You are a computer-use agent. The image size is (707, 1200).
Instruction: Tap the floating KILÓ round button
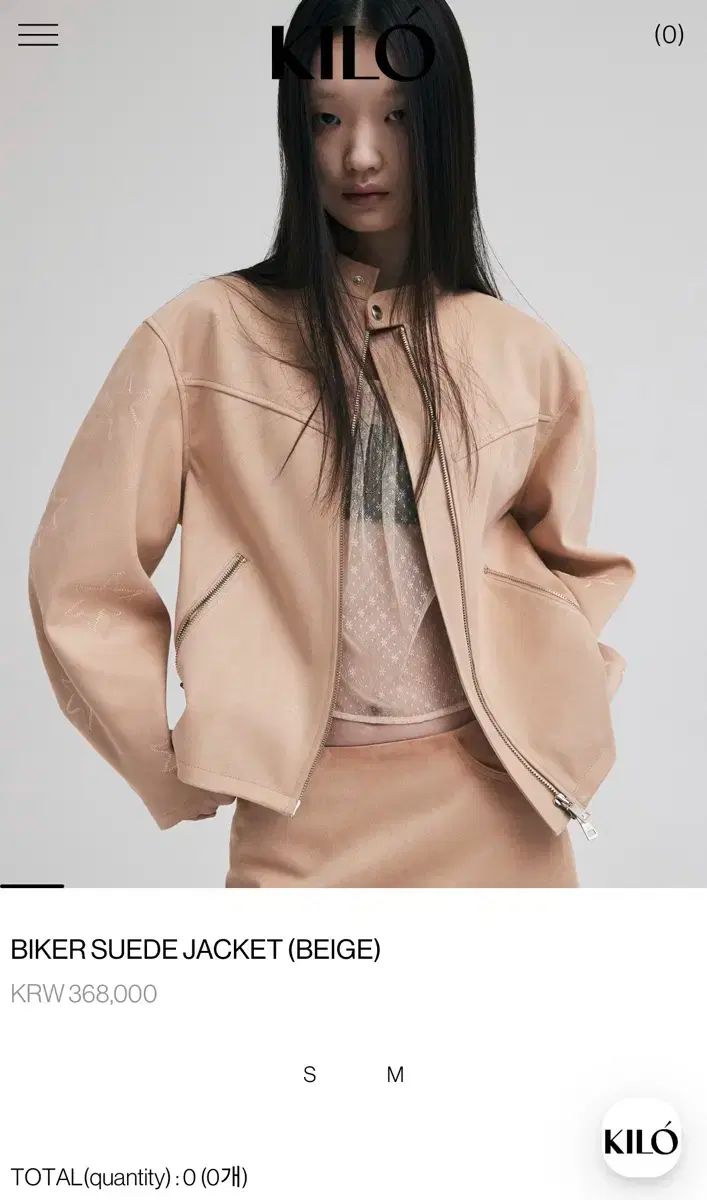click(641, 1140)
